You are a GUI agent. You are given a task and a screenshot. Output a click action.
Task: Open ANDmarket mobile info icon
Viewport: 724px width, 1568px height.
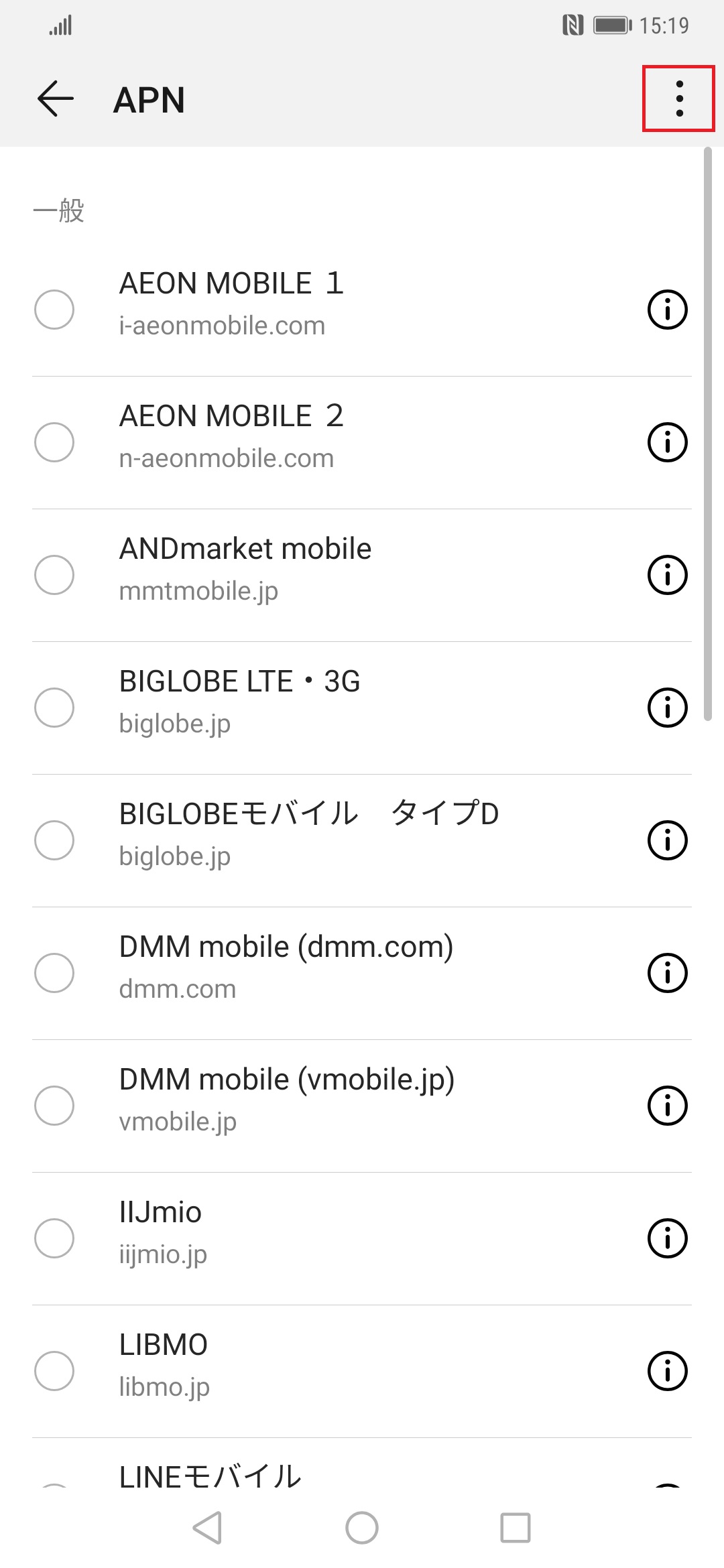pos(667,574)
